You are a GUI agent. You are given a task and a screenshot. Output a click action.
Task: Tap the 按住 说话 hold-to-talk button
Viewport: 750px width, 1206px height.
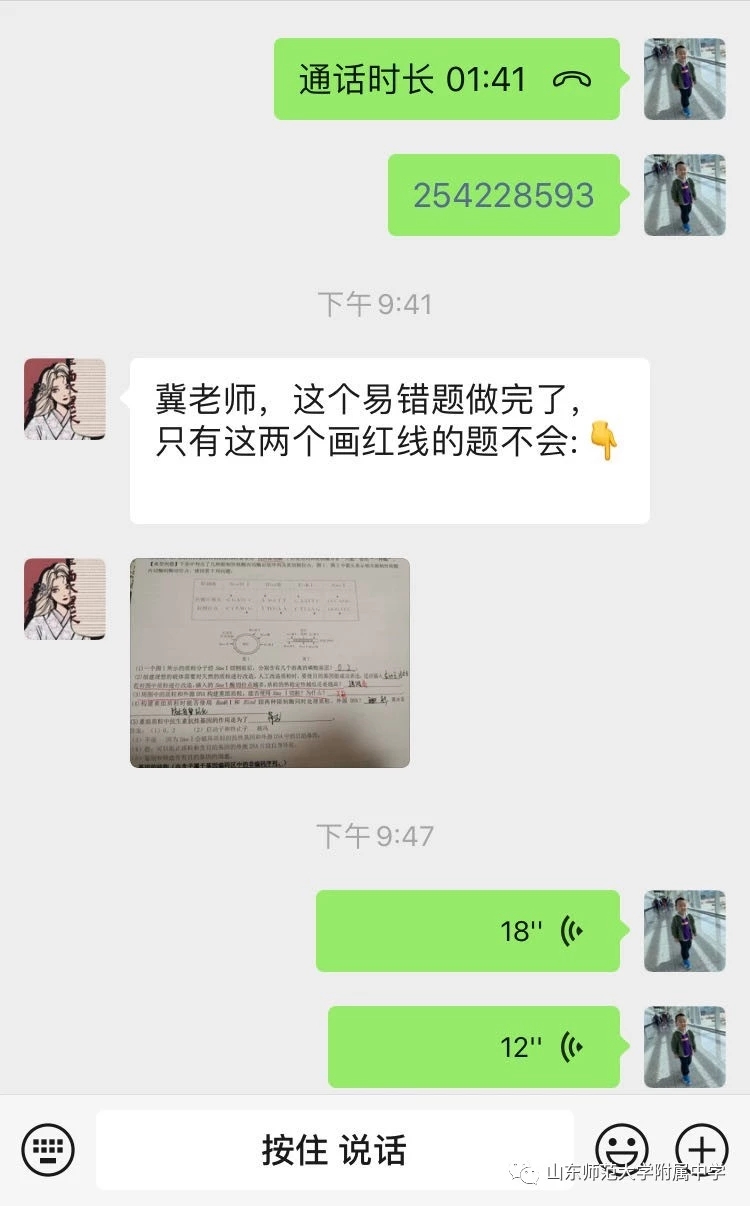click(334, 1149)
